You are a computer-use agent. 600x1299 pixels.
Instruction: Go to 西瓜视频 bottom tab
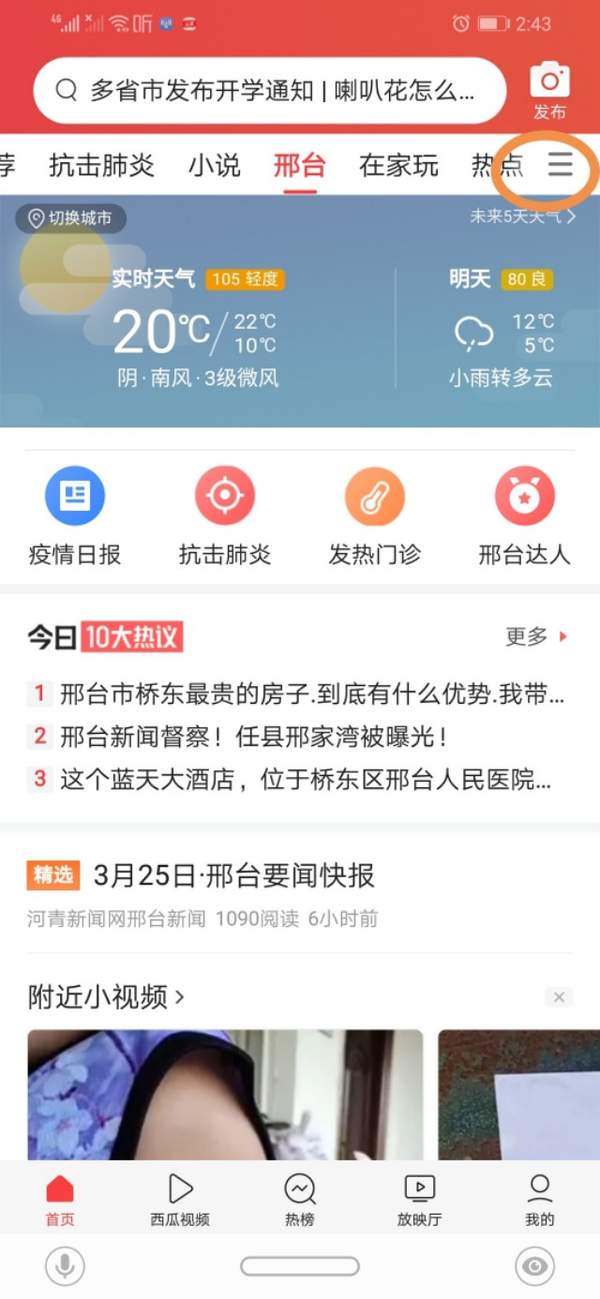pos(180,1199)
